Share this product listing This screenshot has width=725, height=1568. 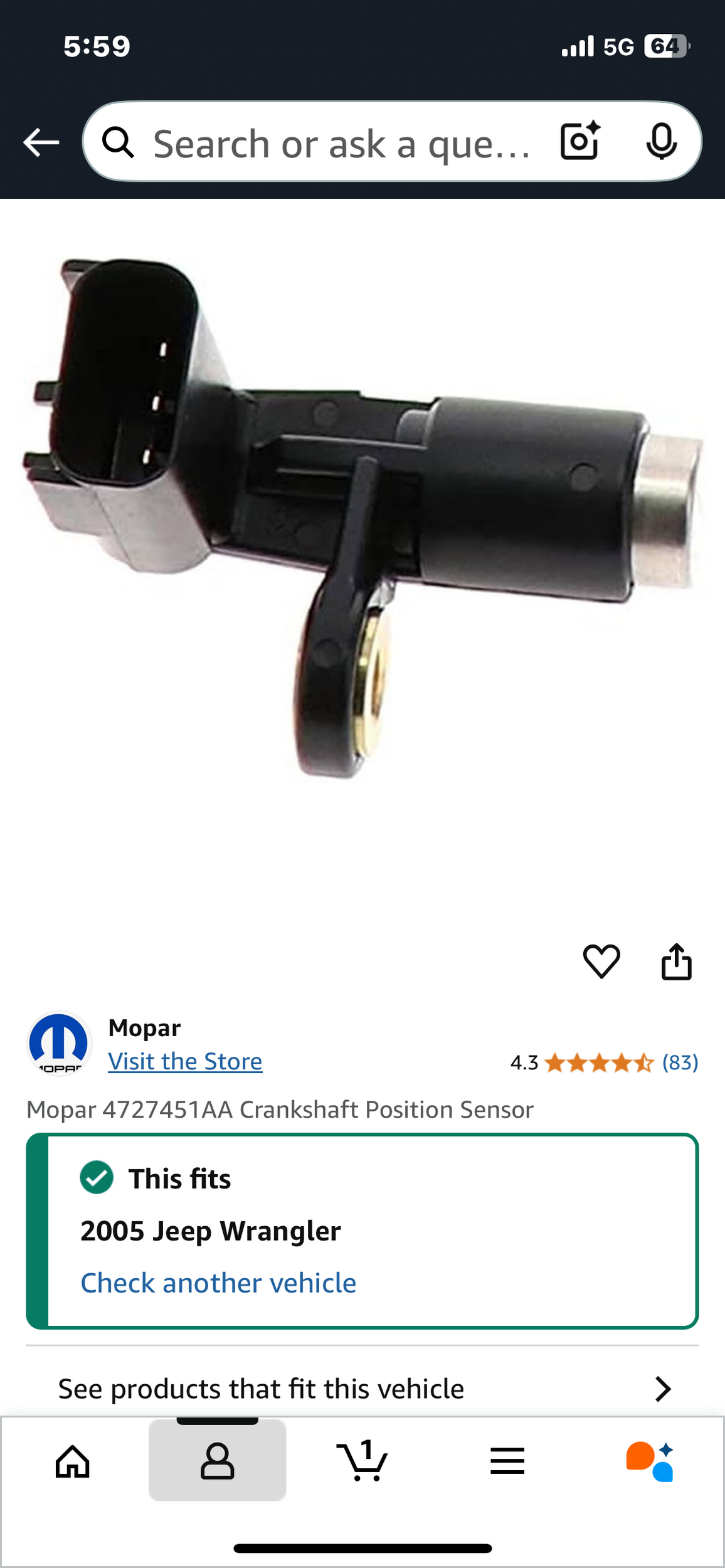coord(676,961)
